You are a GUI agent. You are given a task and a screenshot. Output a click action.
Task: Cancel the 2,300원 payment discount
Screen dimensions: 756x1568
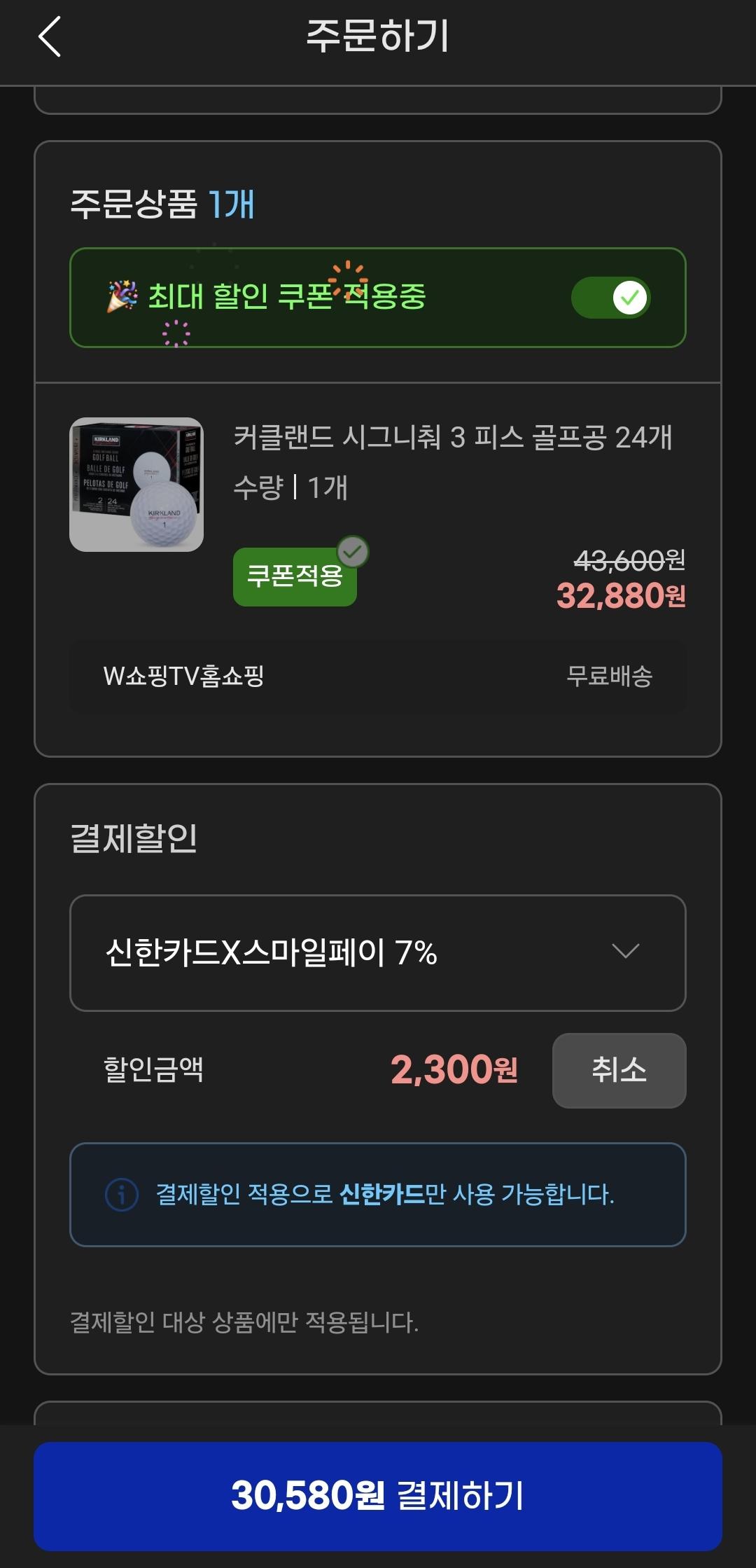[x=619, y=1070]
